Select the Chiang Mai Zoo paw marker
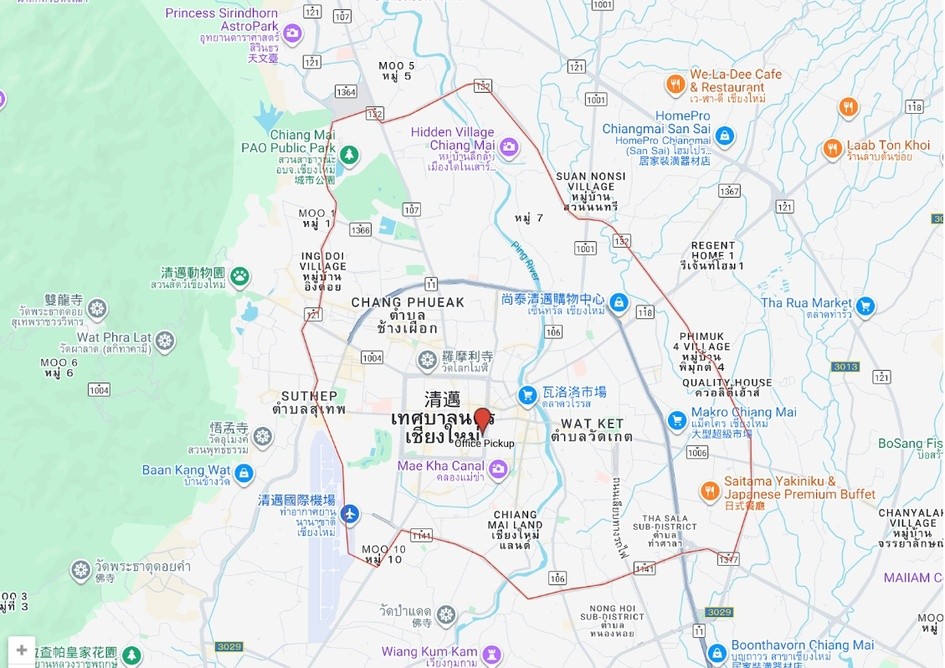945x668 pixels. click(x=239, y=275)
